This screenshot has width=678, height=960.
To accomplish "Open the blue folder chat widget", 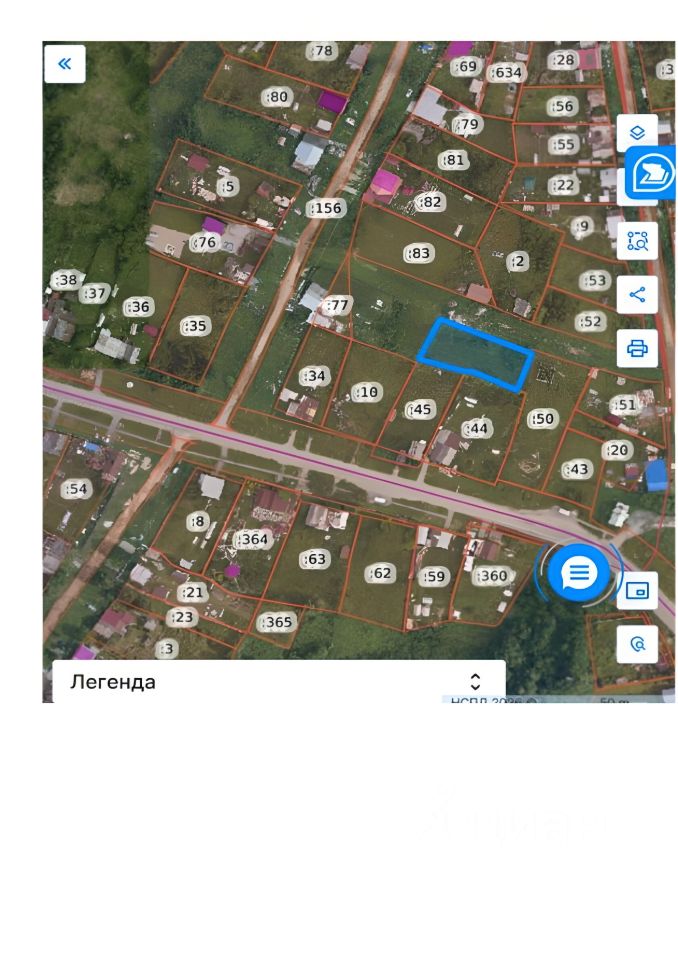I will coord(653,174).
